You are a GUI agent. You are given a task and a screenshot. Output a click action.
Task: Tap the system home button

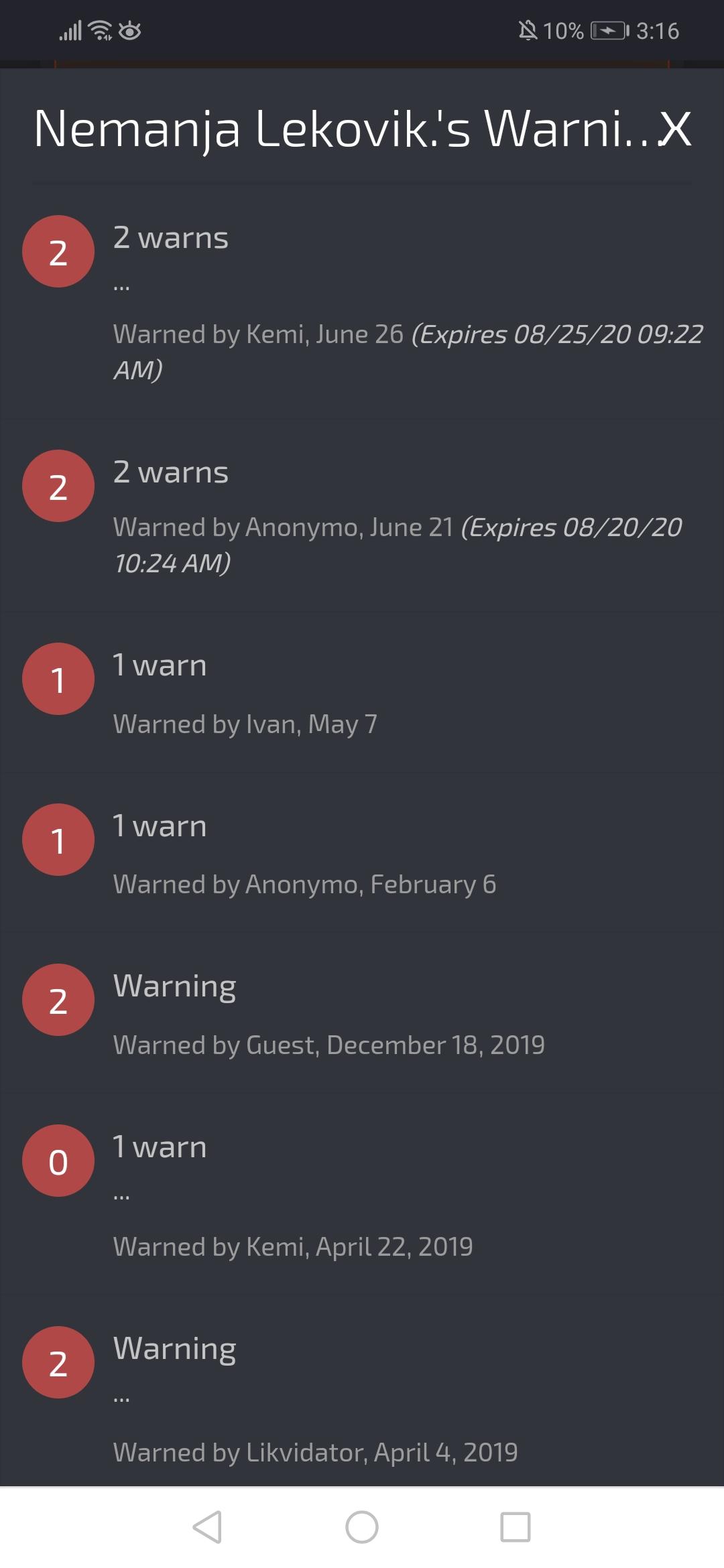click(362, 1527)
